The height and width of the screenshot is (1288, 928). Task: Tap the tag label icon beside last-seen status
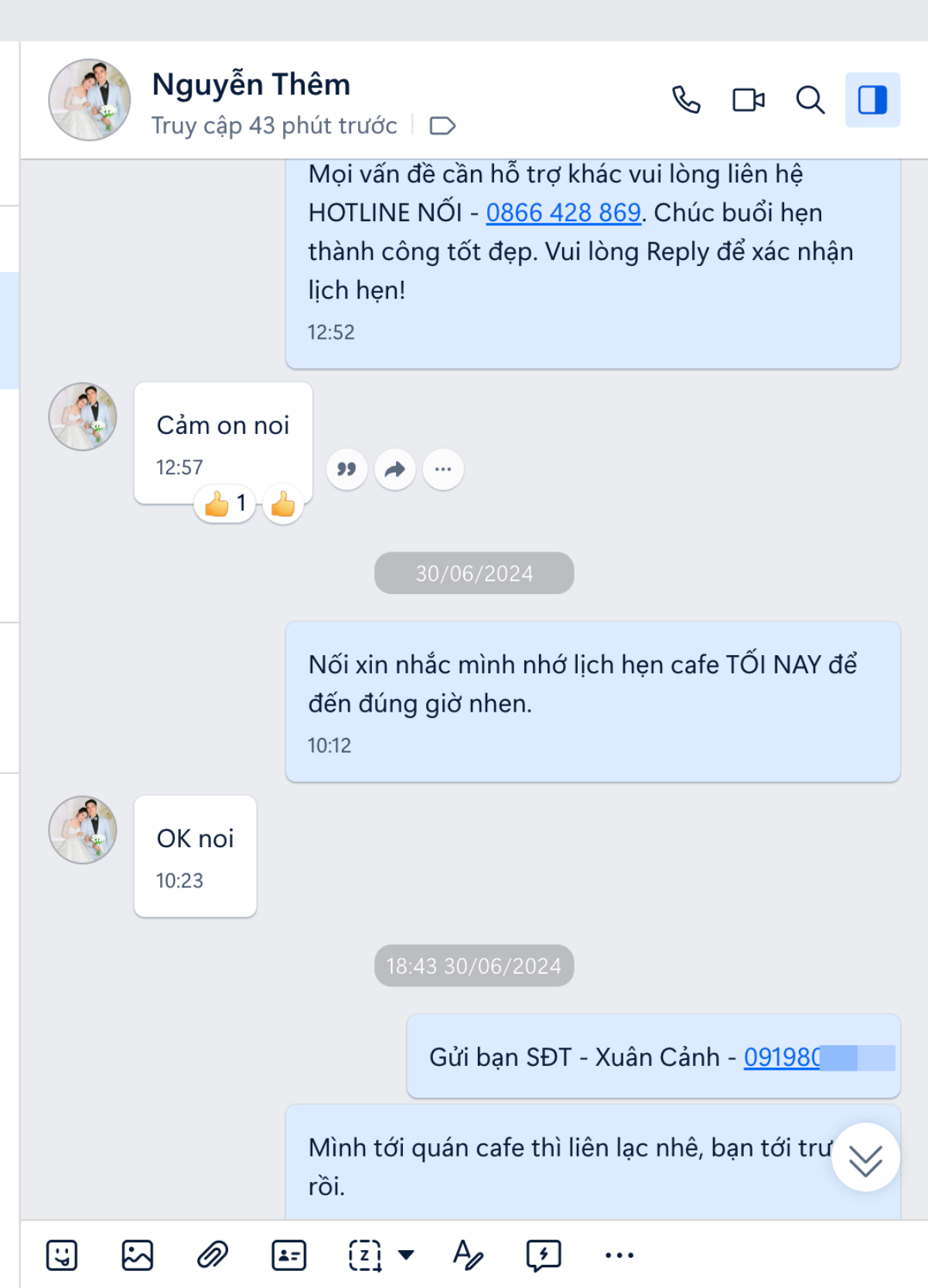442,125
